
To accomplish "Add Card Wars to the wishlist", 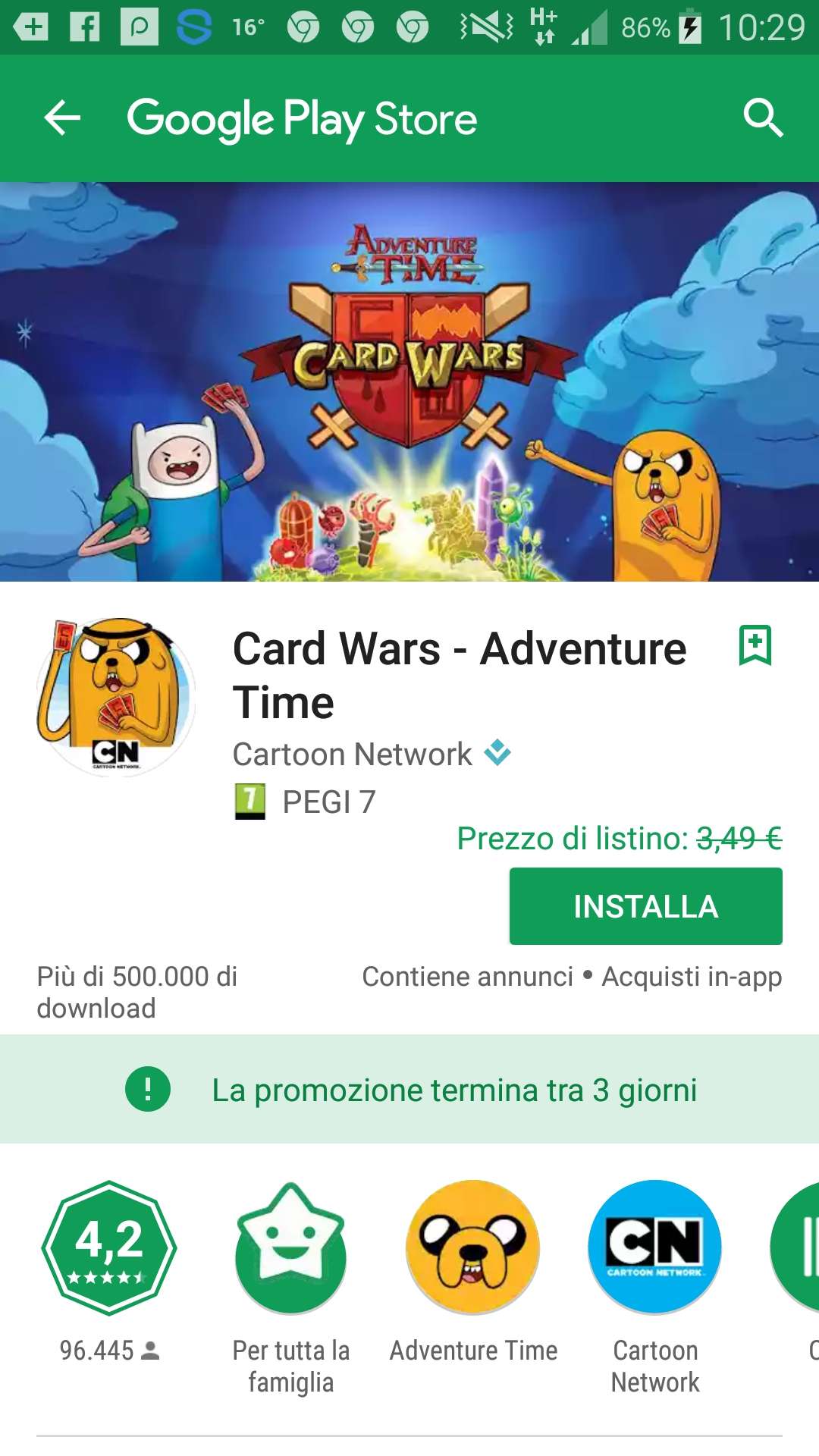I will tap(755, 645).
